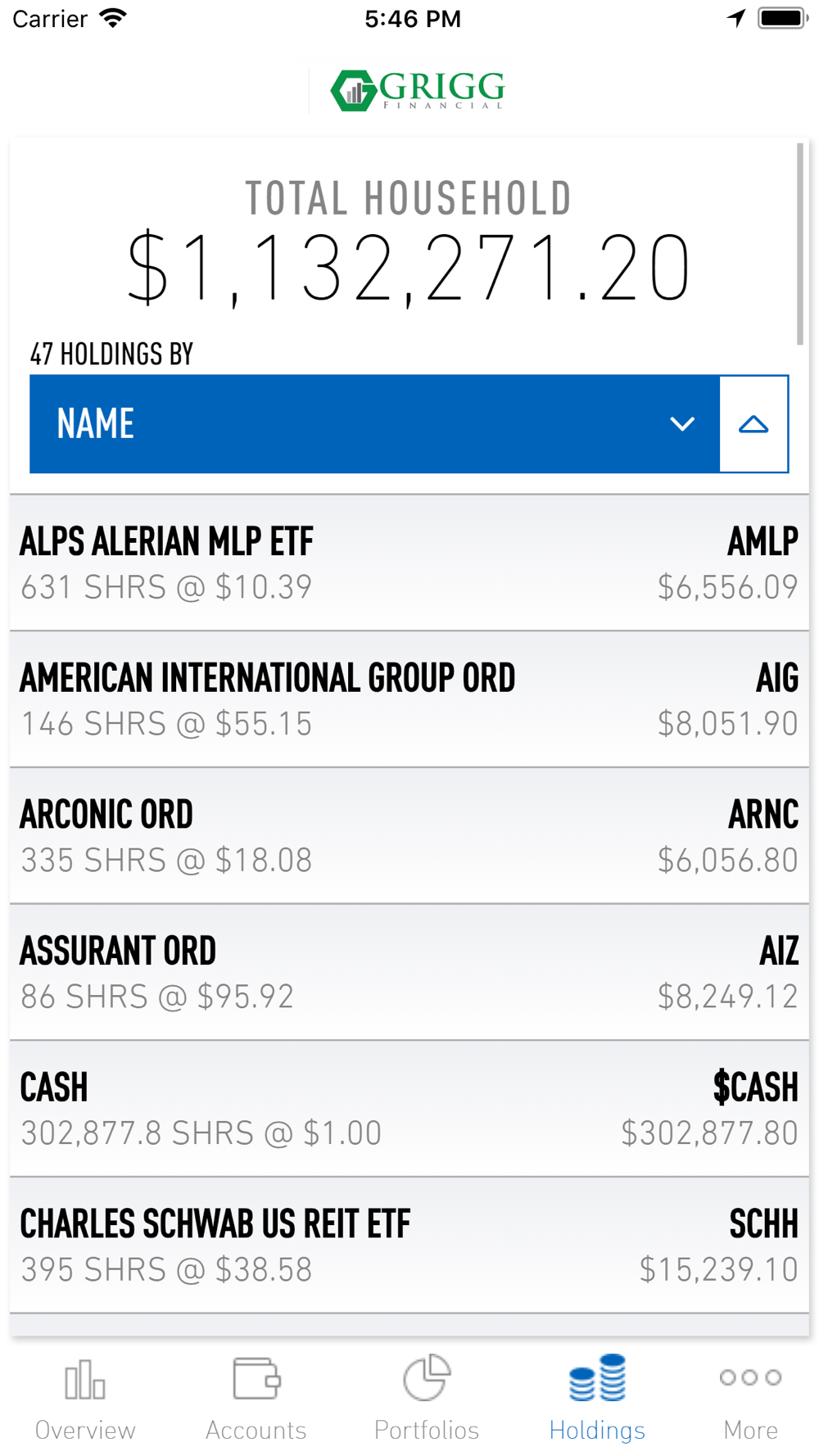View American International Group ORD details
This screenshot has height=1456, width=819.
point(409,699)
